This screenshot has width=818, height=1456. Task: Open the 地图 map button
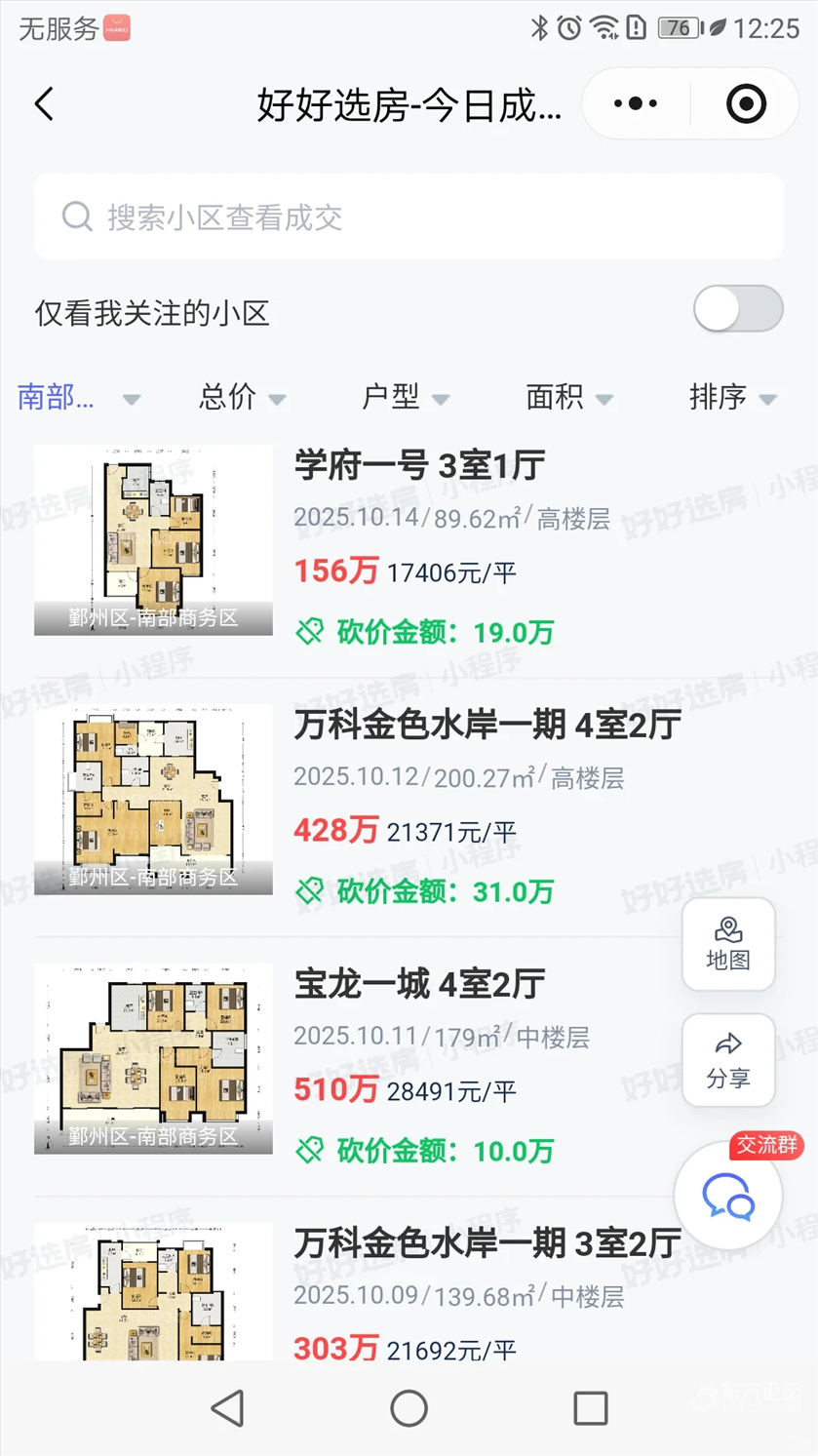coord(728,944)
